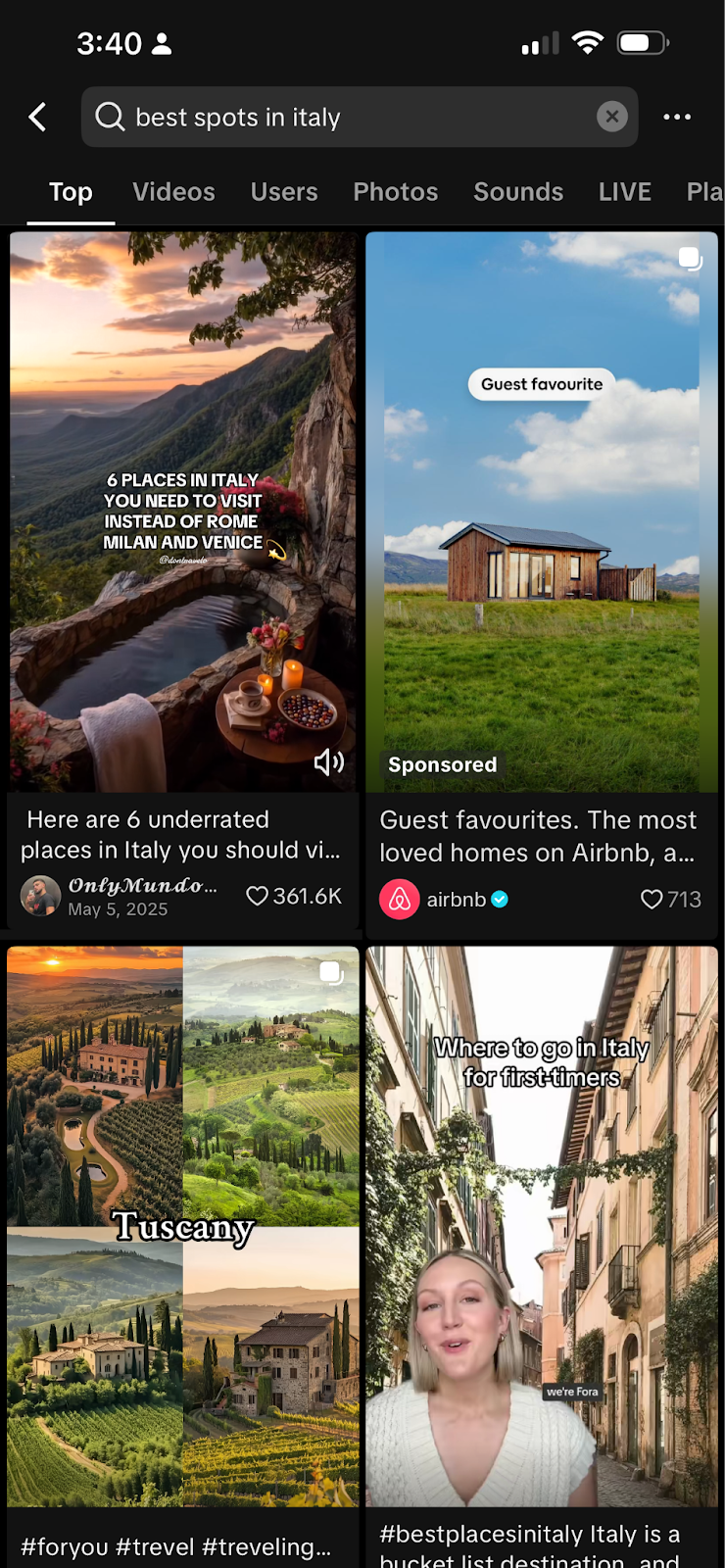Open the airbnb advertiser profile
Viewport: 725px width, 1568px height.
pos(453,899)
